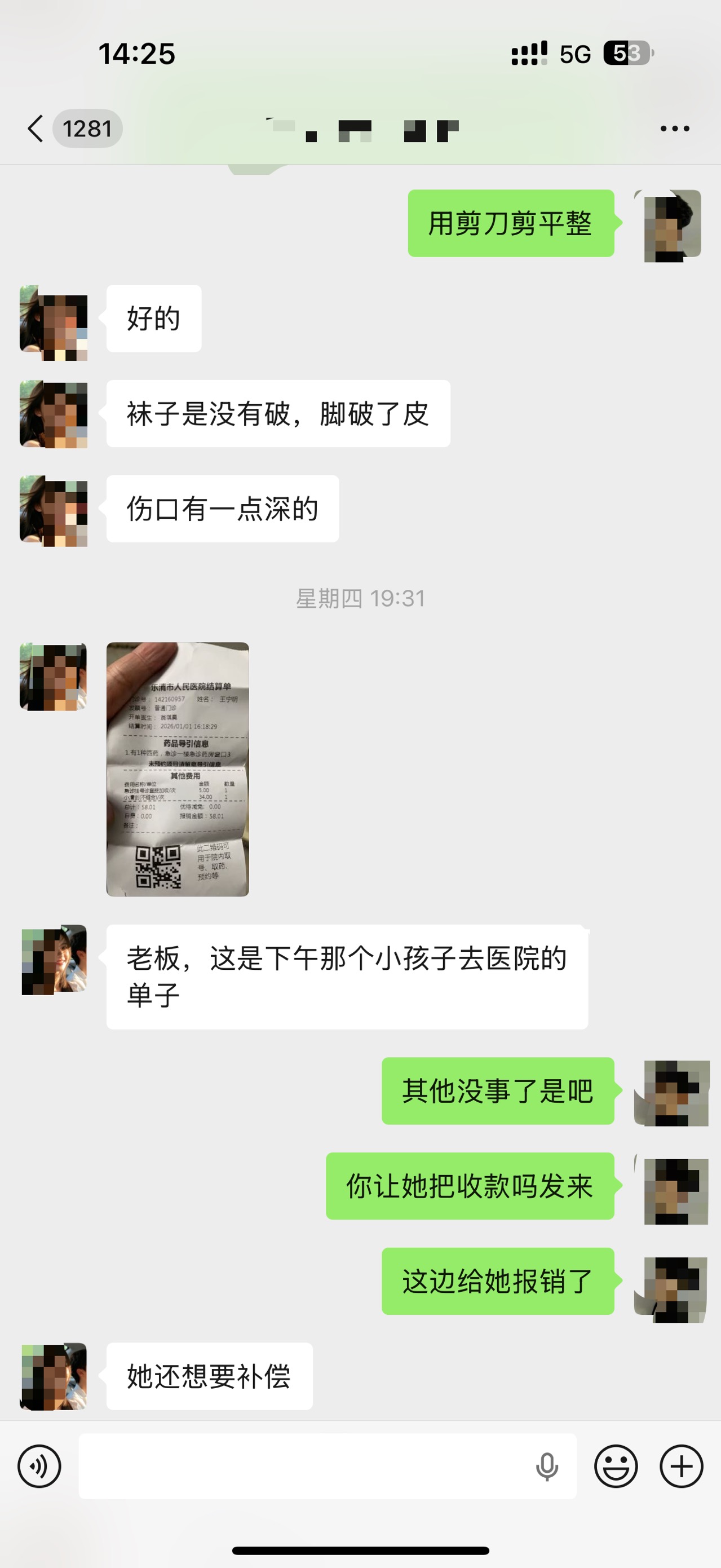The image size is (721, 1568).
Task: Go back to the chat list
Action: (37, 129)
